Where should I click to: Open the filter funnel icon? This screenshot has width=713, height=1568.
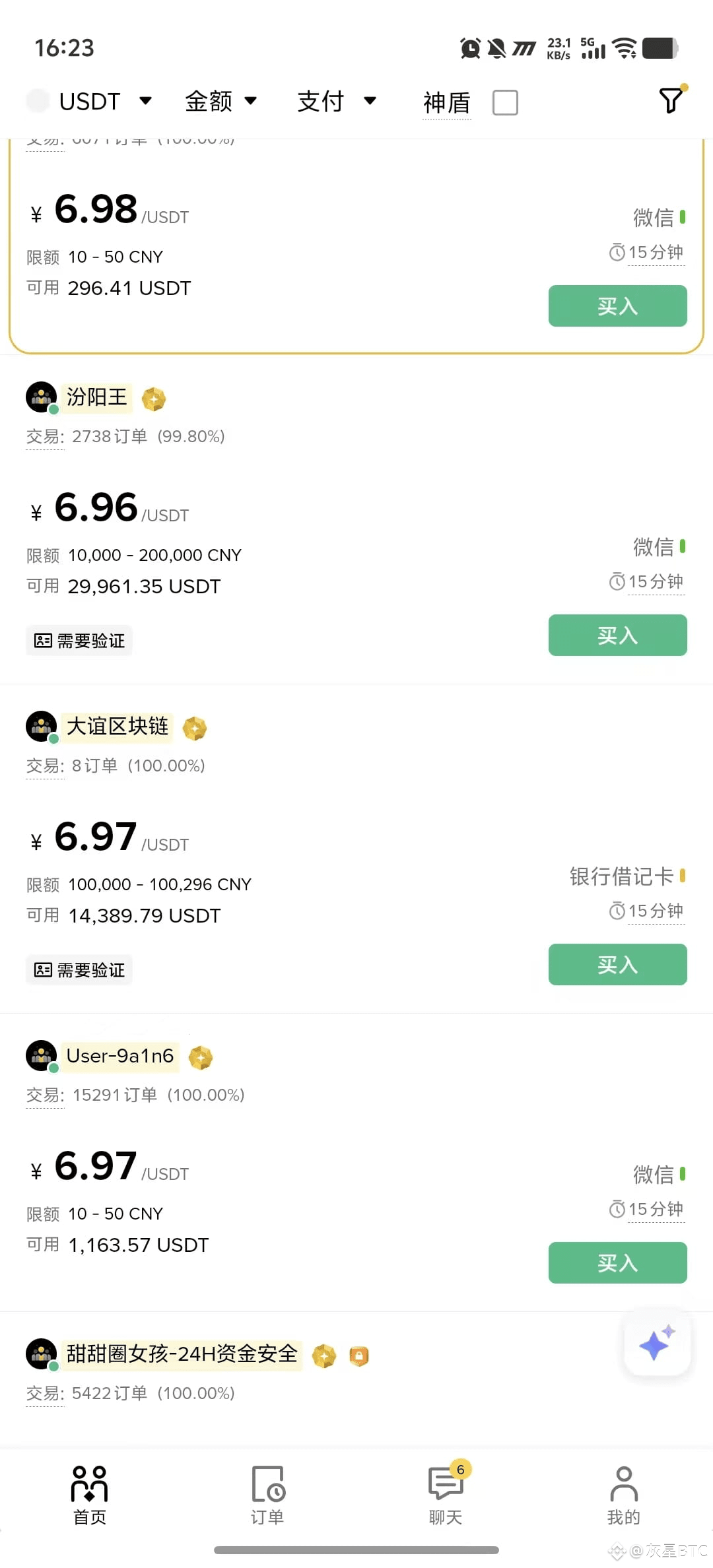click(671, 100)
